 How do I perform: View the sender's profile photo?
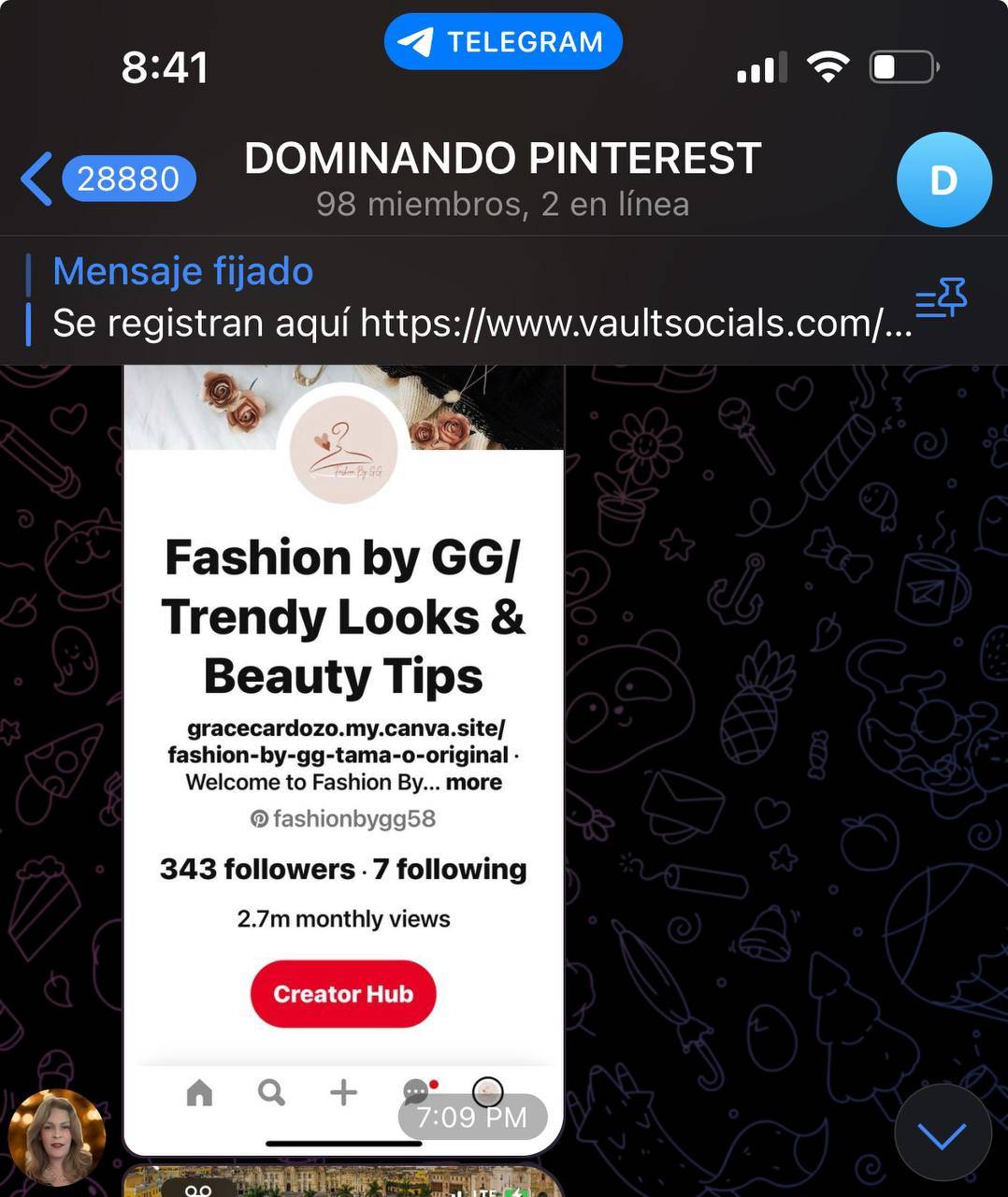tap(57, 1137)
